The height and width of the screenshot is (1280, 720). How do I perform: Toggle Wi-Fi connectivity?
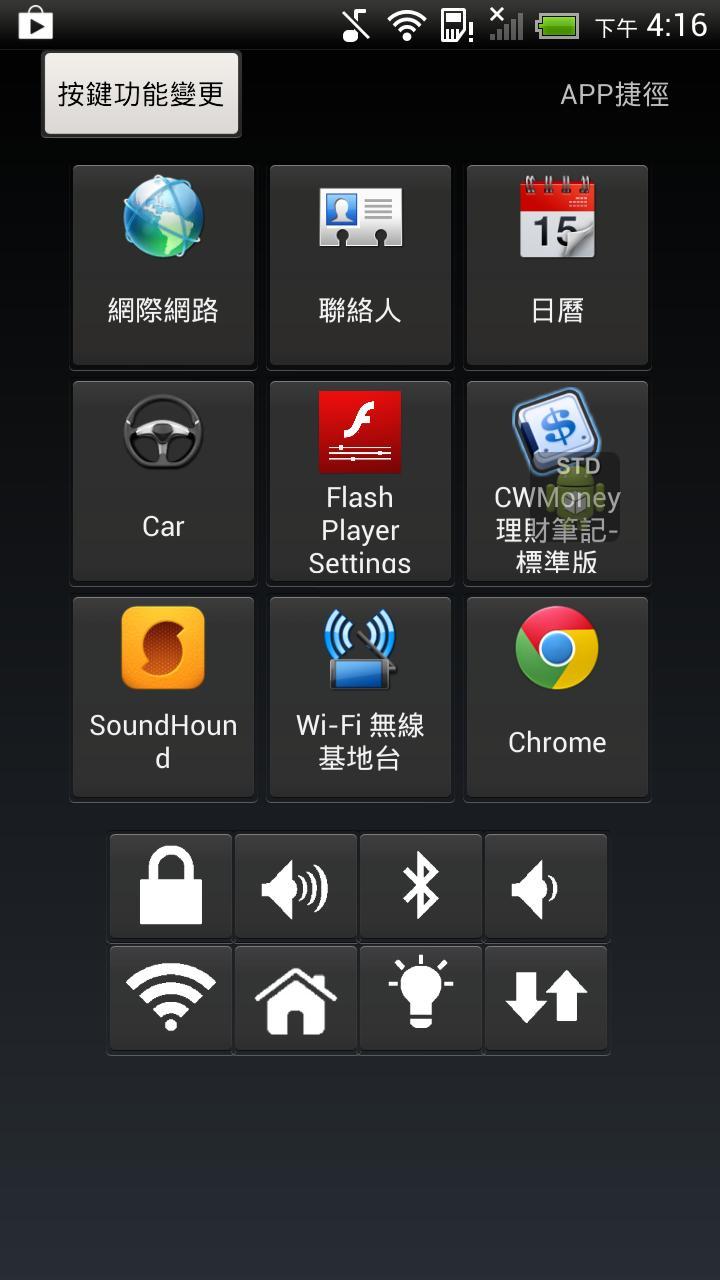[x=170, y=998]
